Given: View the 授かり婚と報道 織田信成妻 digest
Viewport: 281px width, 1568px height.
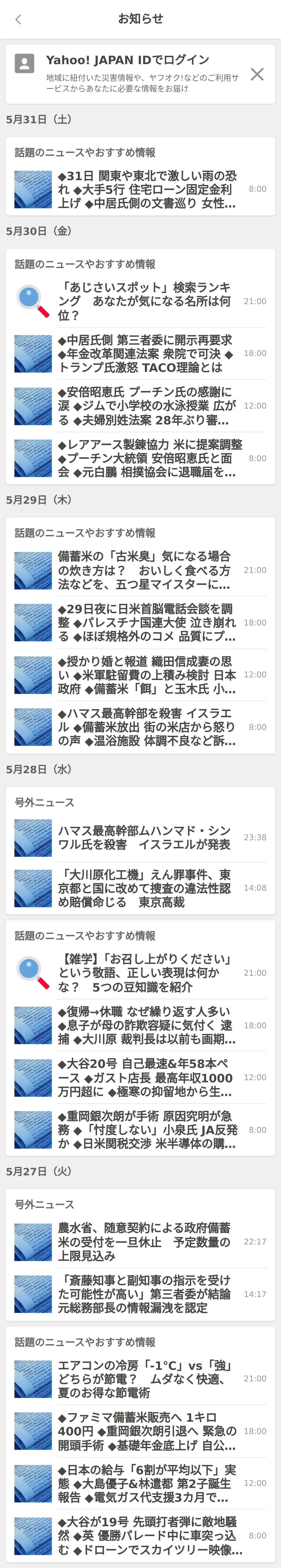Looking at the screenshot, I should (x=146, y=675).
